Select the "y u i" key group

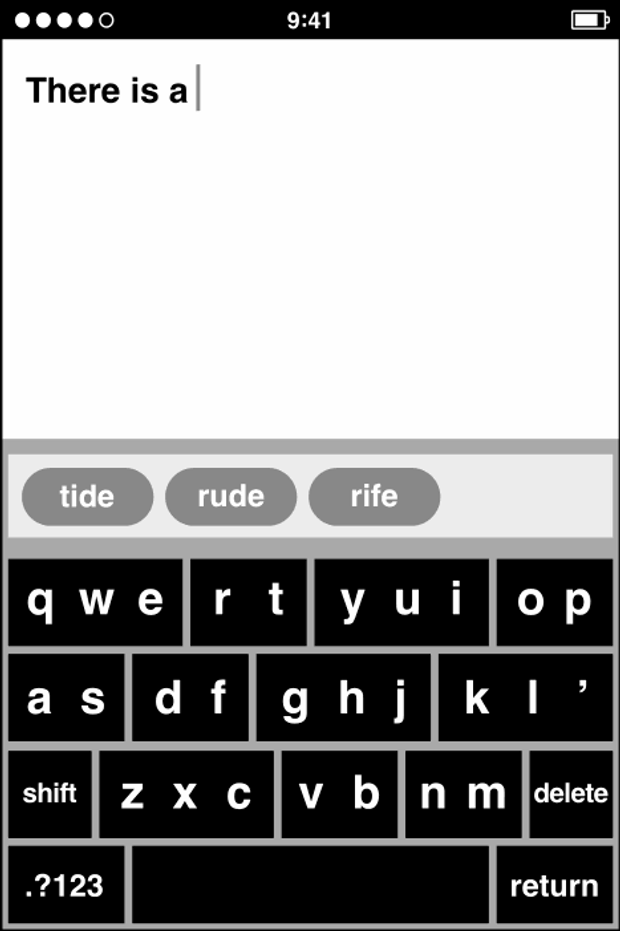tap(401, 602)
